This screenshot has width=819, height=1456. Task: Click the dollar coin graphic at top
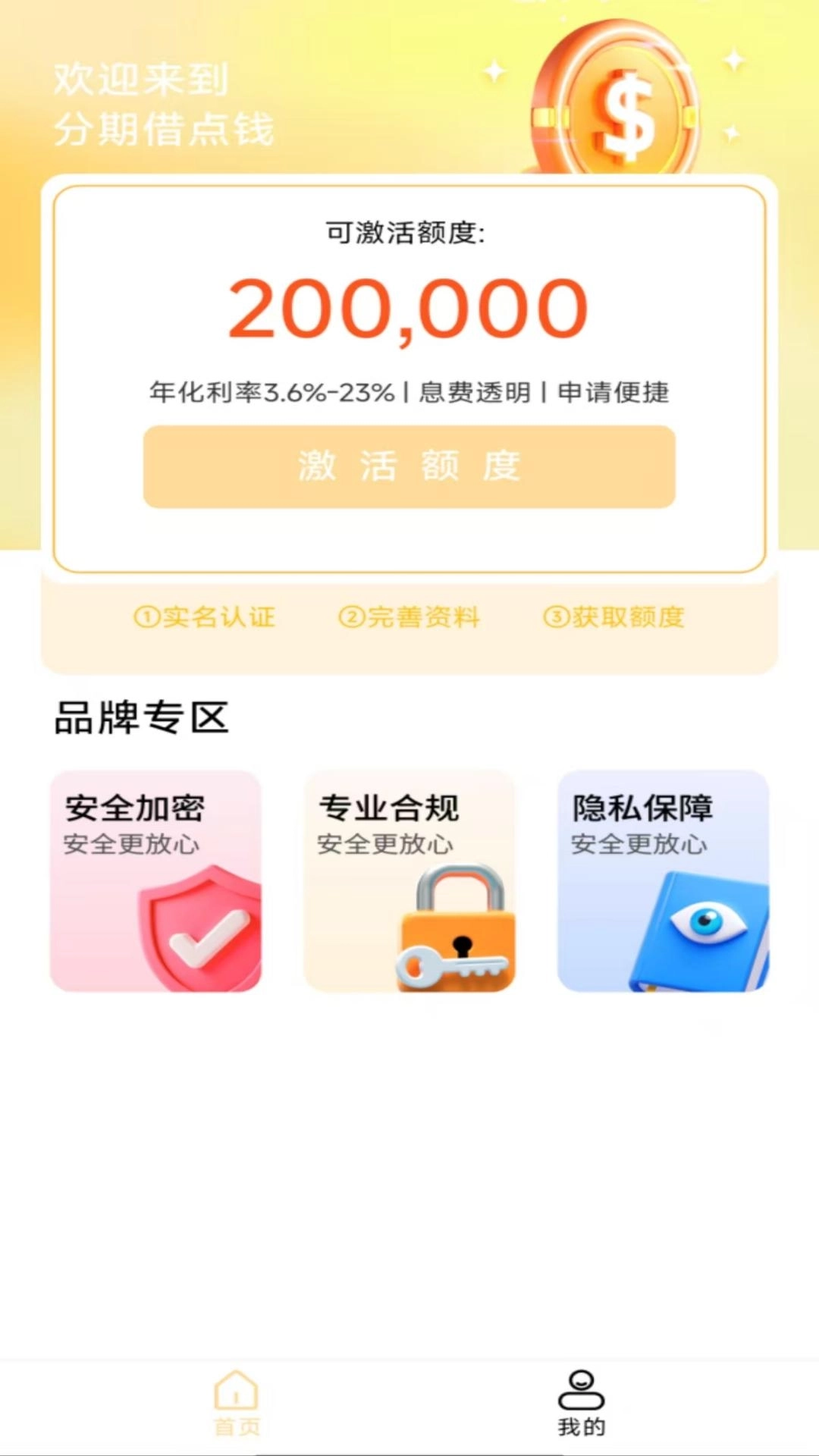[622, 95]
